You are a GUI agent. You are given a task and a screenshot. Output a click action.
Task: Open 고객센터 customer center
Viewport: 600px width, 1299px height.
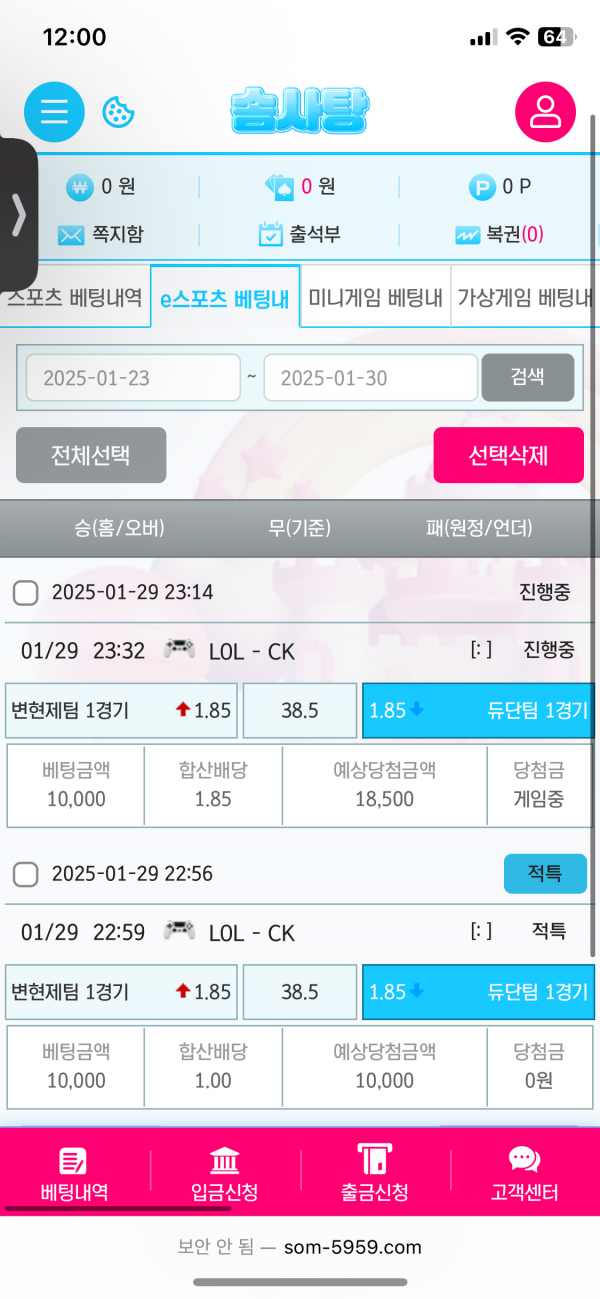[x=524, y=1174]
